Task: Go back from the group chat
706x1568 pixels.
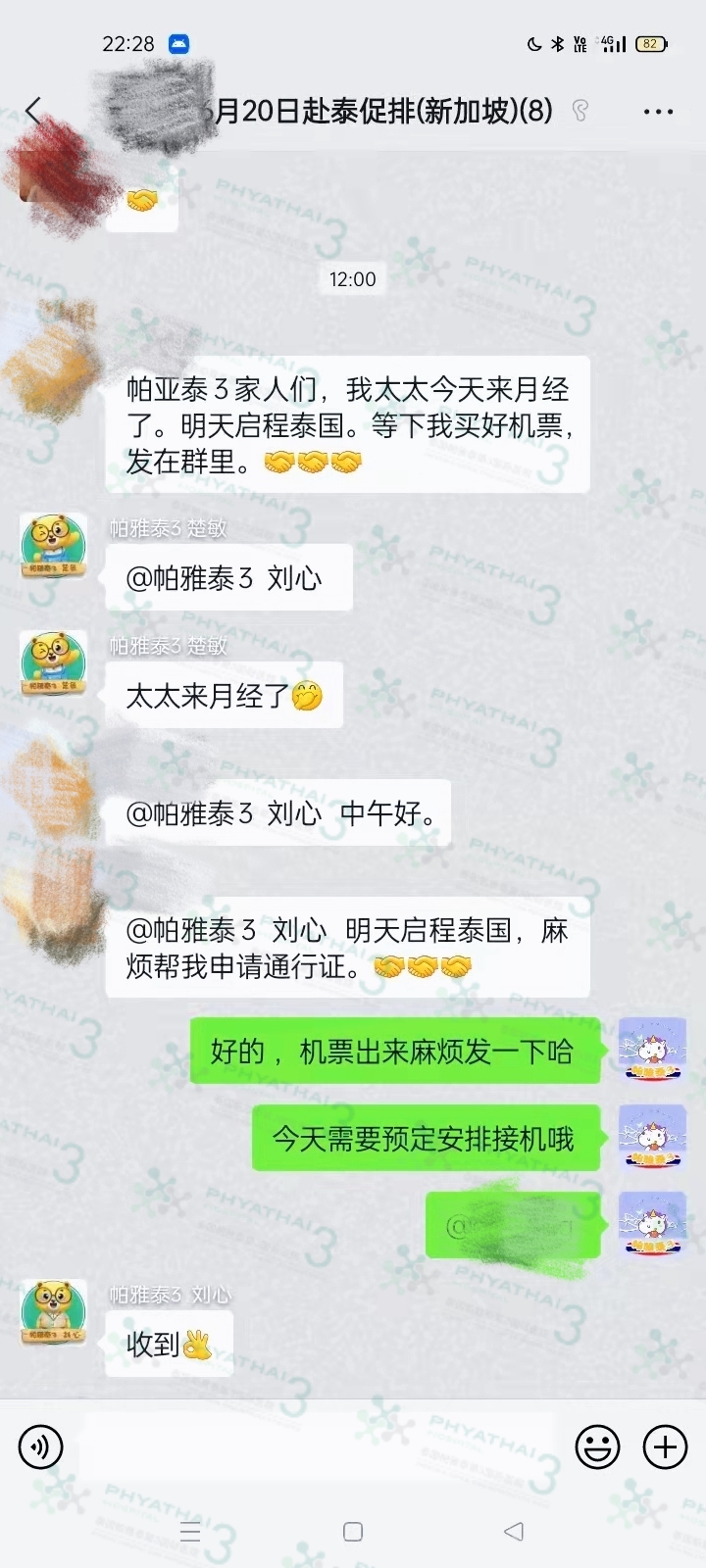Action: [x=34, y=111]
